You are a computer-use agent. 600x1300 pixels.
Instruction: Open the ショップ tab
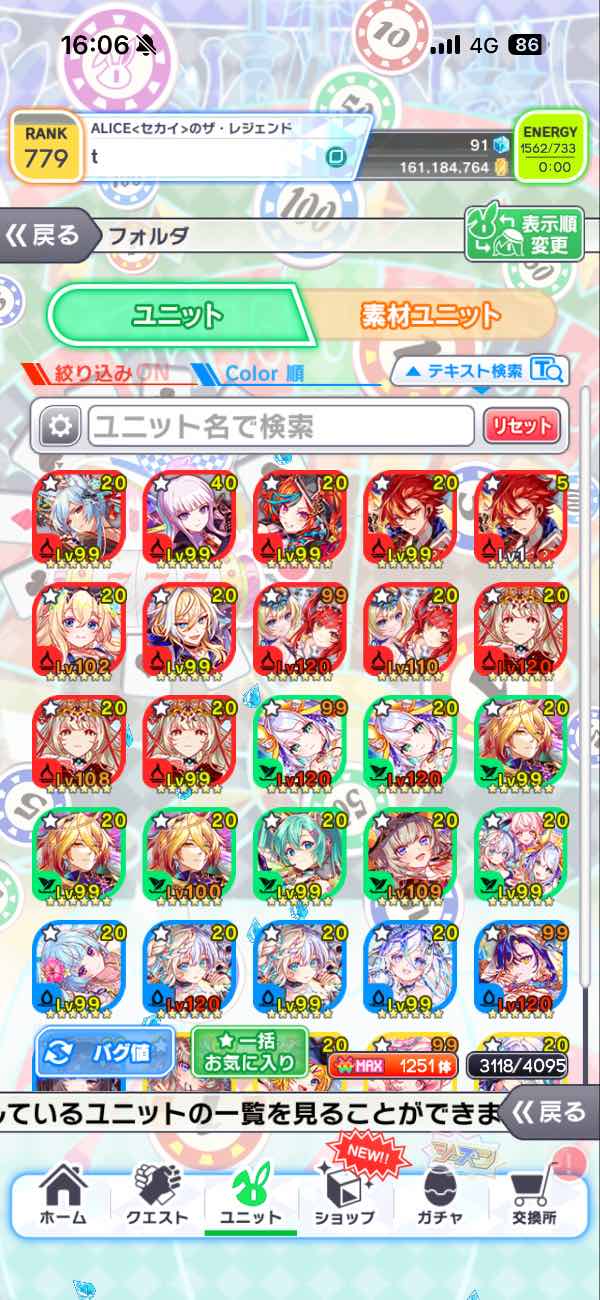[345, 1194]
